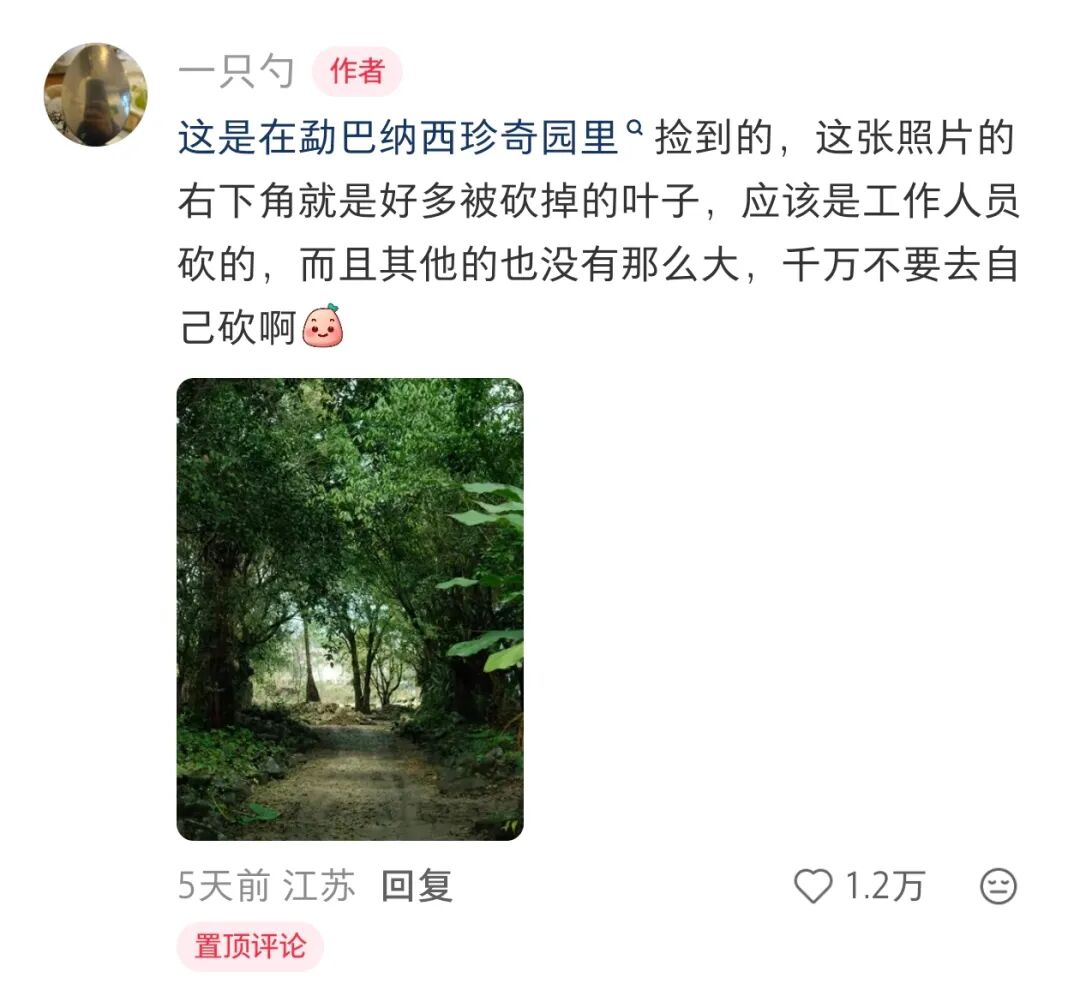Dislike 一只勺's comment with the face icon
This screenshot has width=1080, height=990.
(997, 886)
